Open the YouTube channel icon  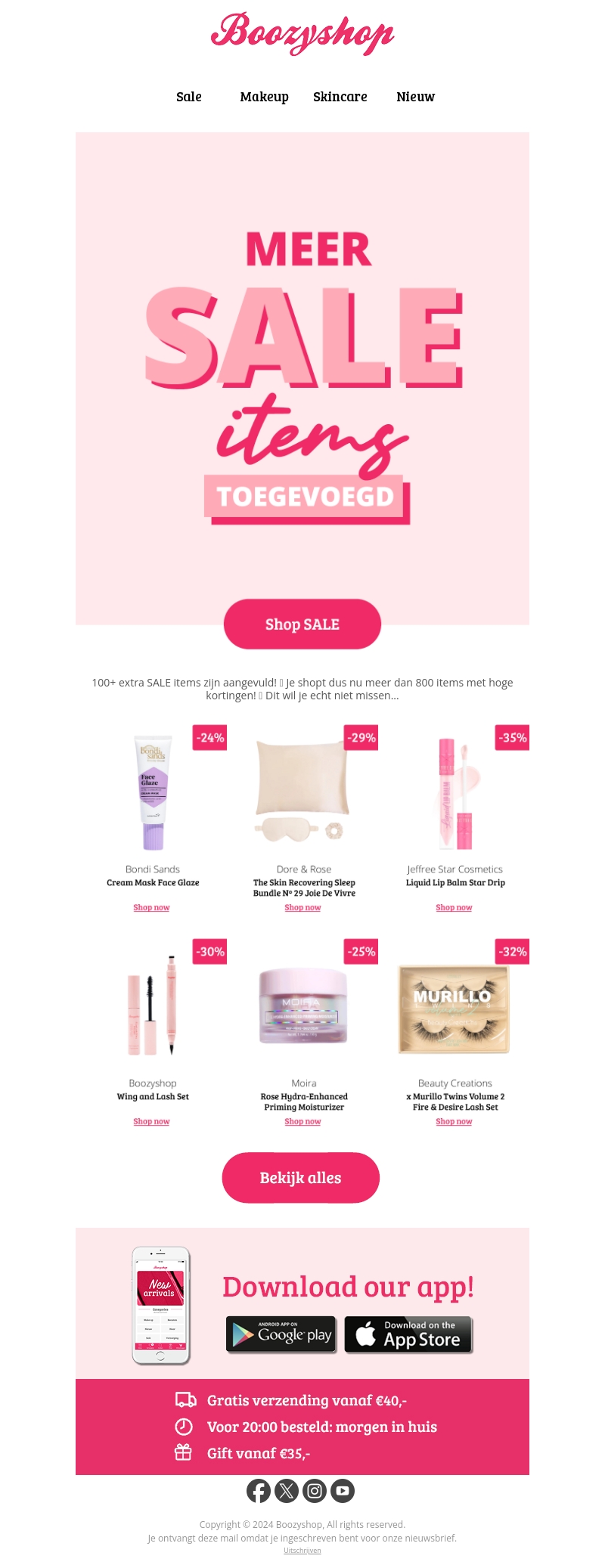343,1491
